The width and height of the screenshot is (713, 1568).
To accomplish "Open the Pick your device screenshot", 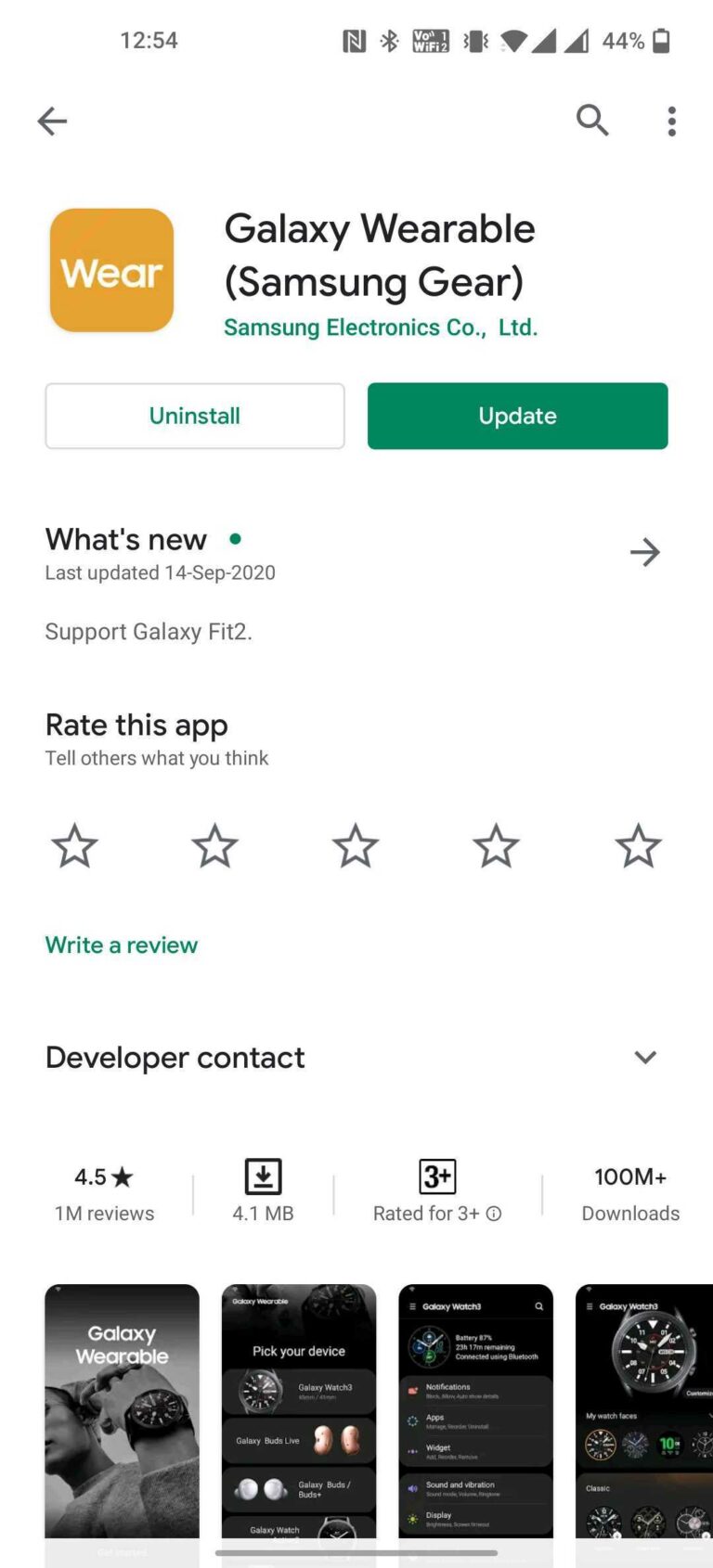I will coord(298,1410).
